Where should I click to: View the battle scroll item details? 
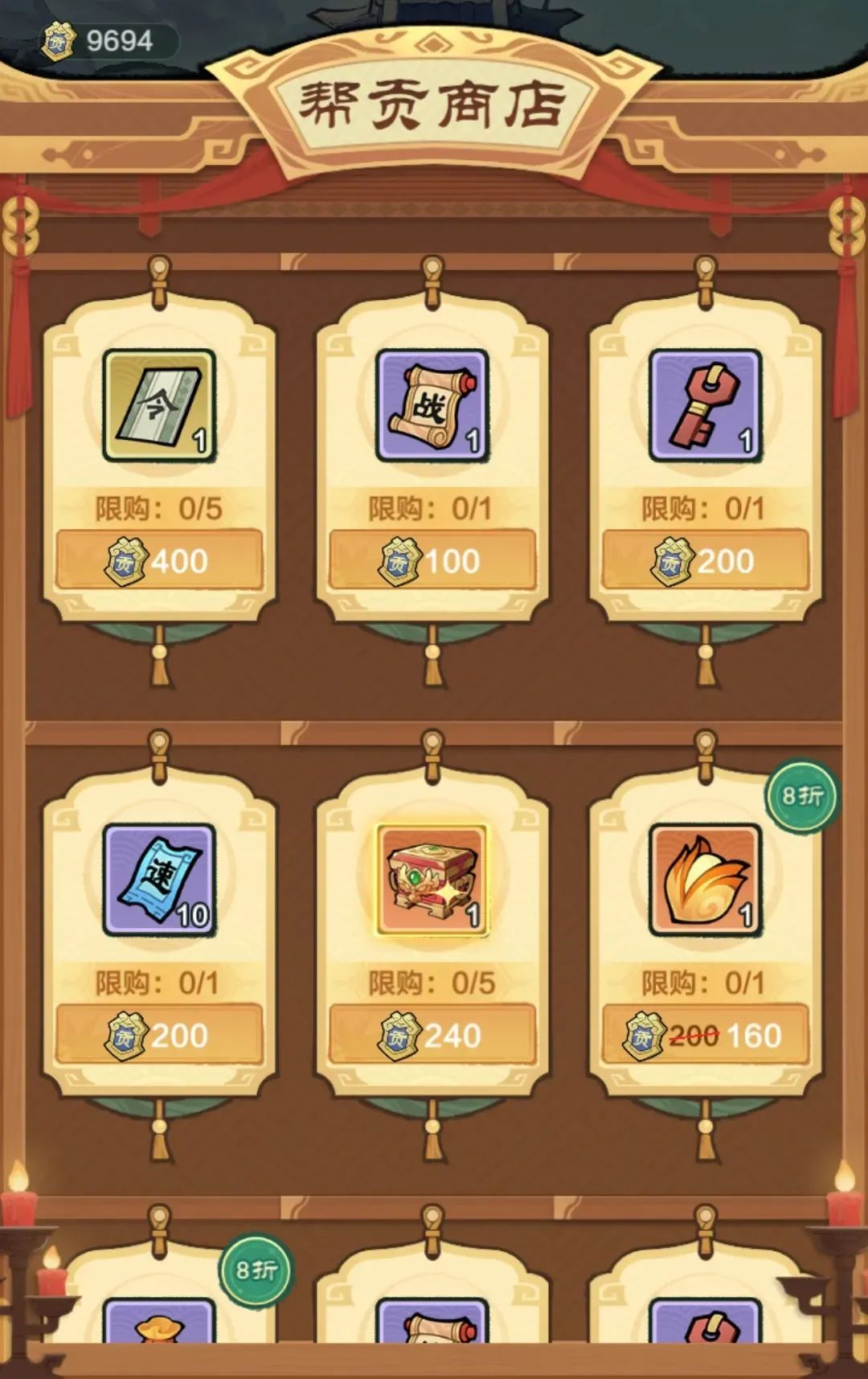pos(432,405)
